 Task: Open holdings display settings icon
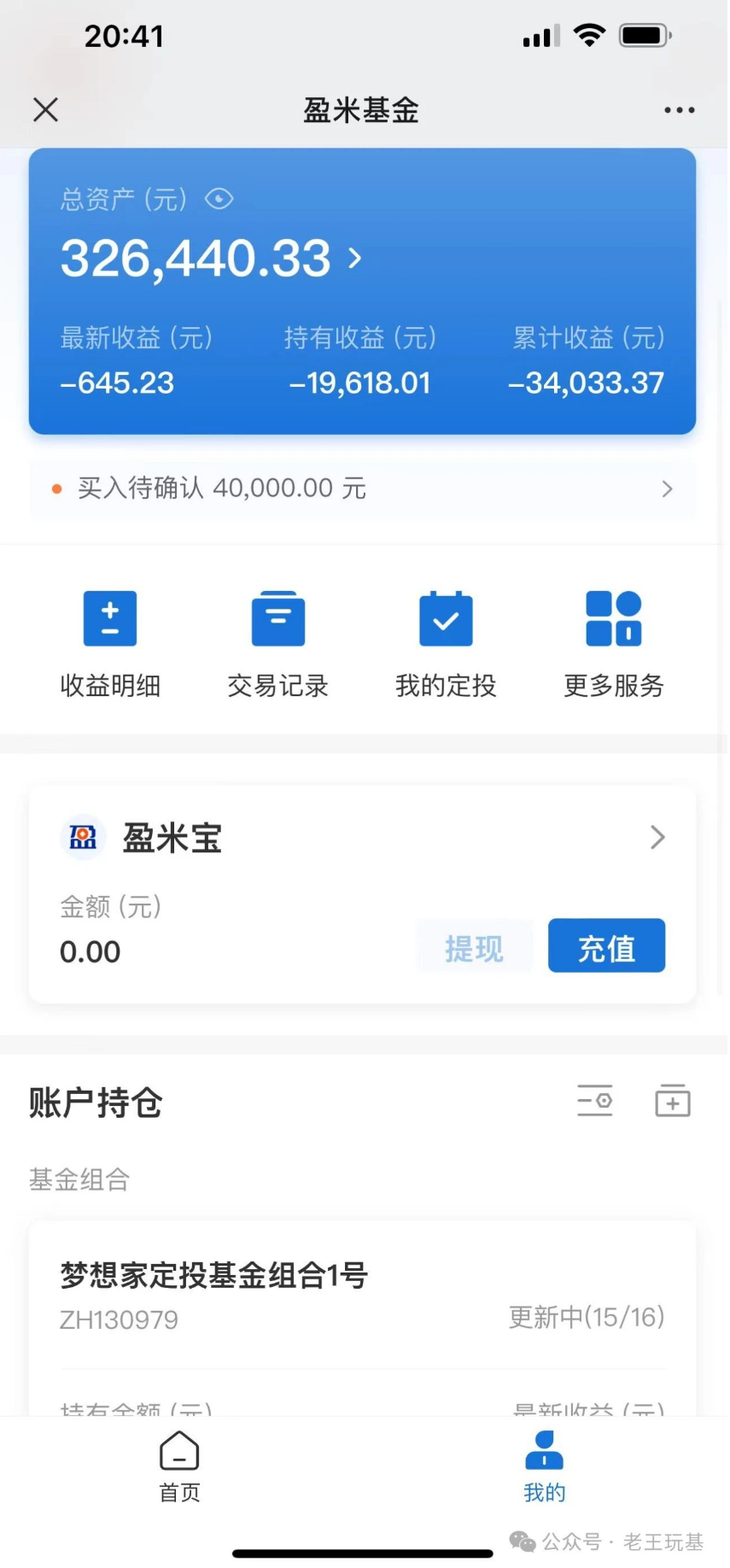point(595,1101)
